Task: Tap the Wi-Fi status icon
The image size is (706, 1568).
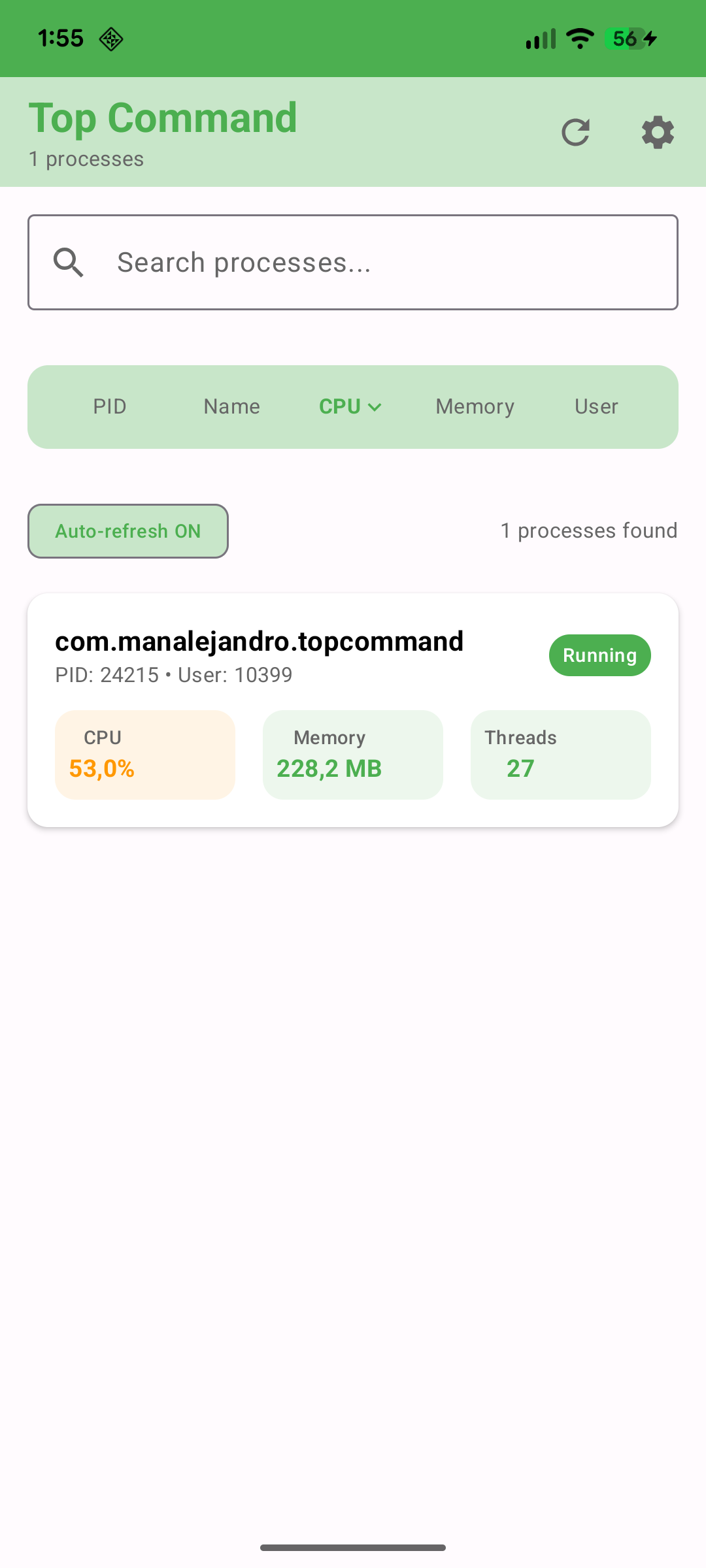Action: coord(579,39)
